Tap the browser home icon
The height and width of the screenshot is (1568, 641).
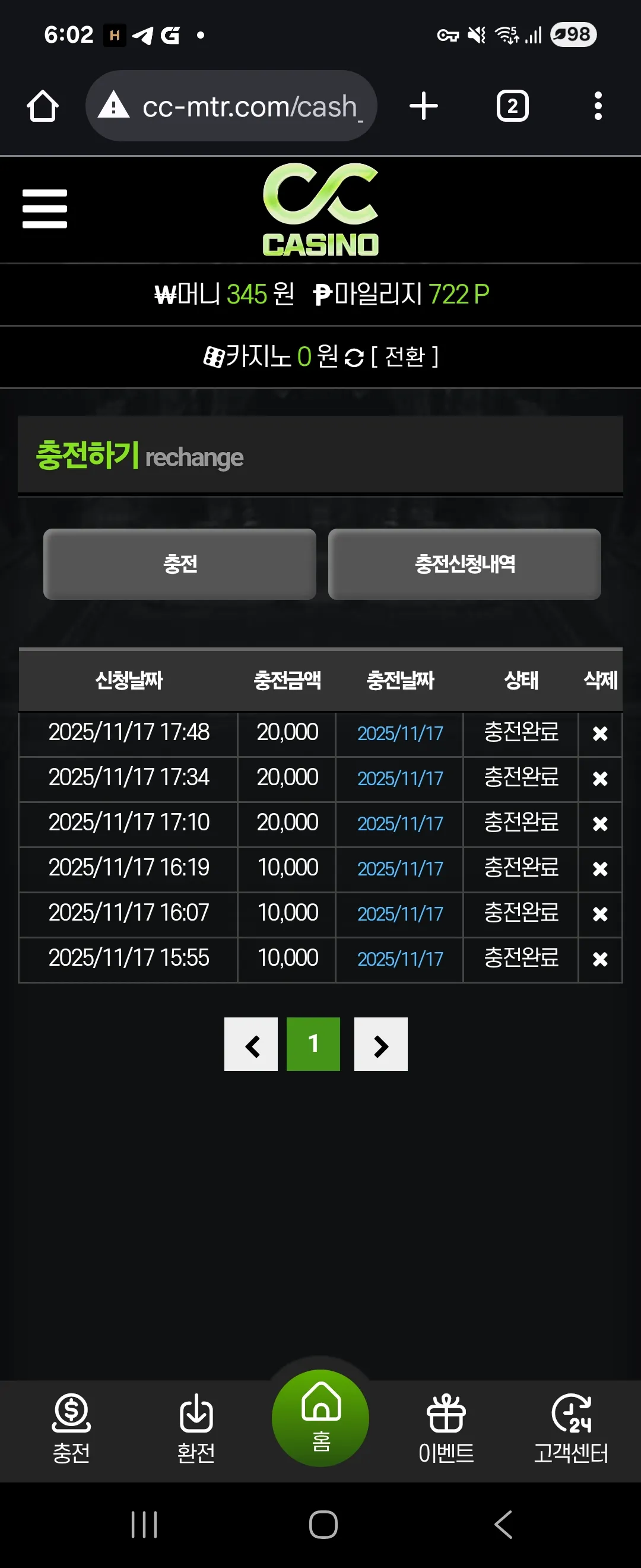pyautogui.click(x=43, y=106)
